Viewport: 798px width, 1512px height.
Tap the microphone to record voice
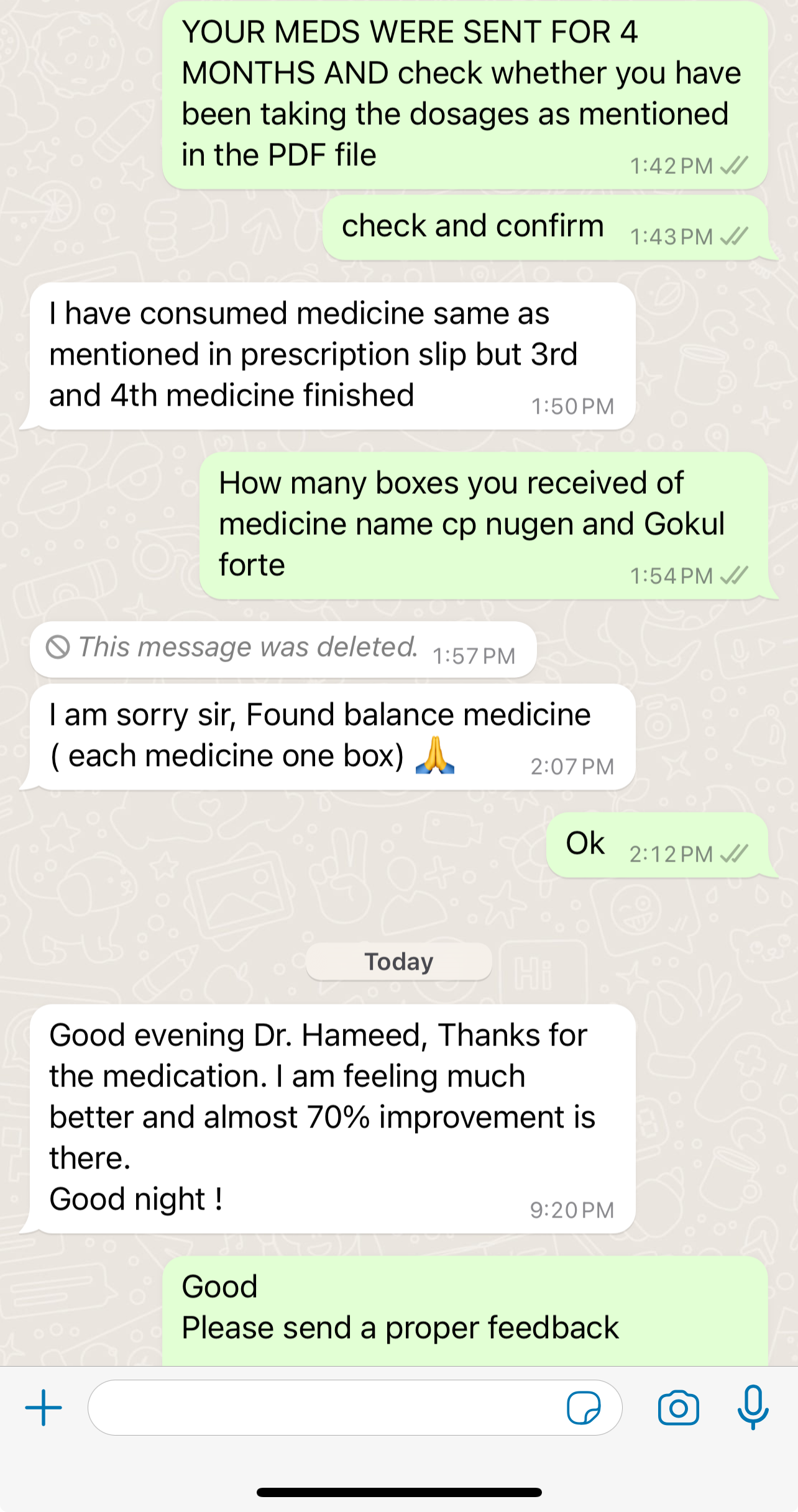pos(753,1408)
